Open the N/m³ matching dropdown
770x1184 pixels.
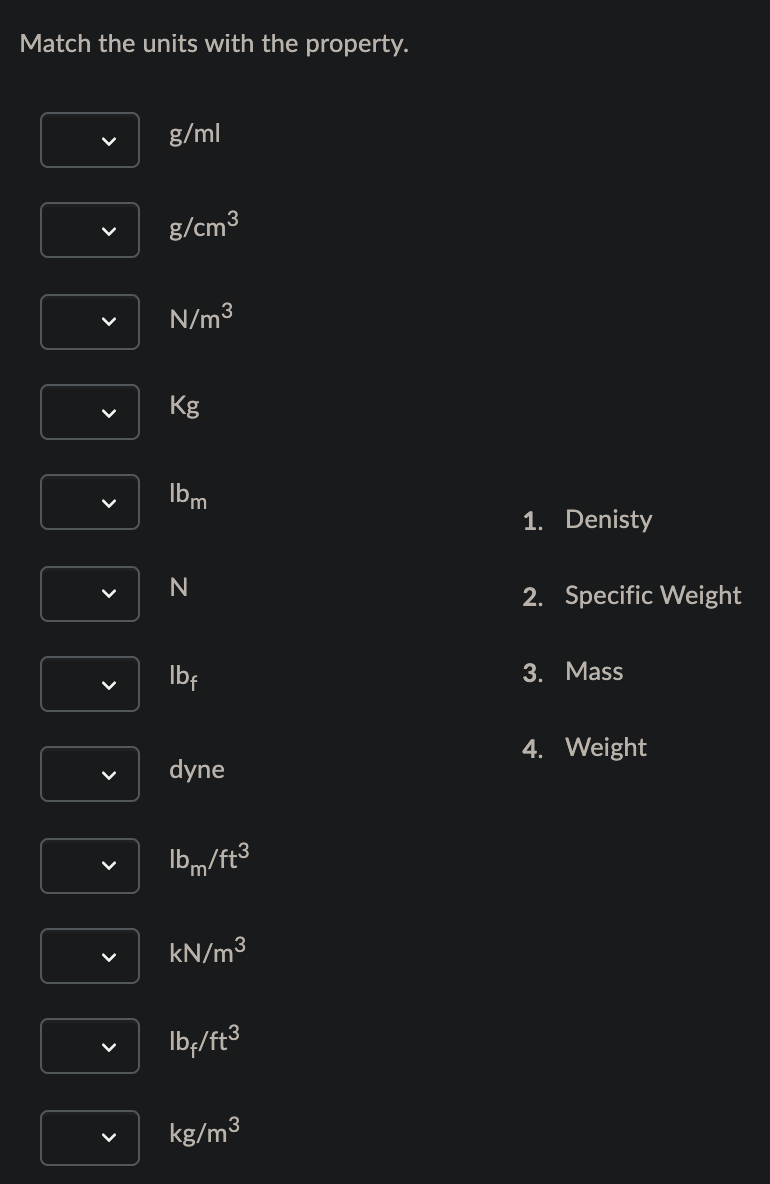pos(90,322)
